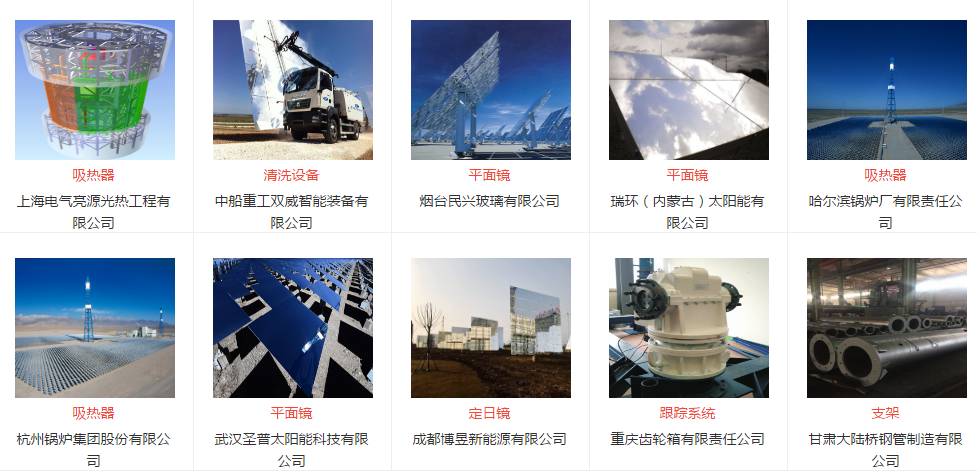The image size is (977, 475).
Task: View 中船重工双威智能装备有限公司 cleaning equipment
Action: [292, 91]
